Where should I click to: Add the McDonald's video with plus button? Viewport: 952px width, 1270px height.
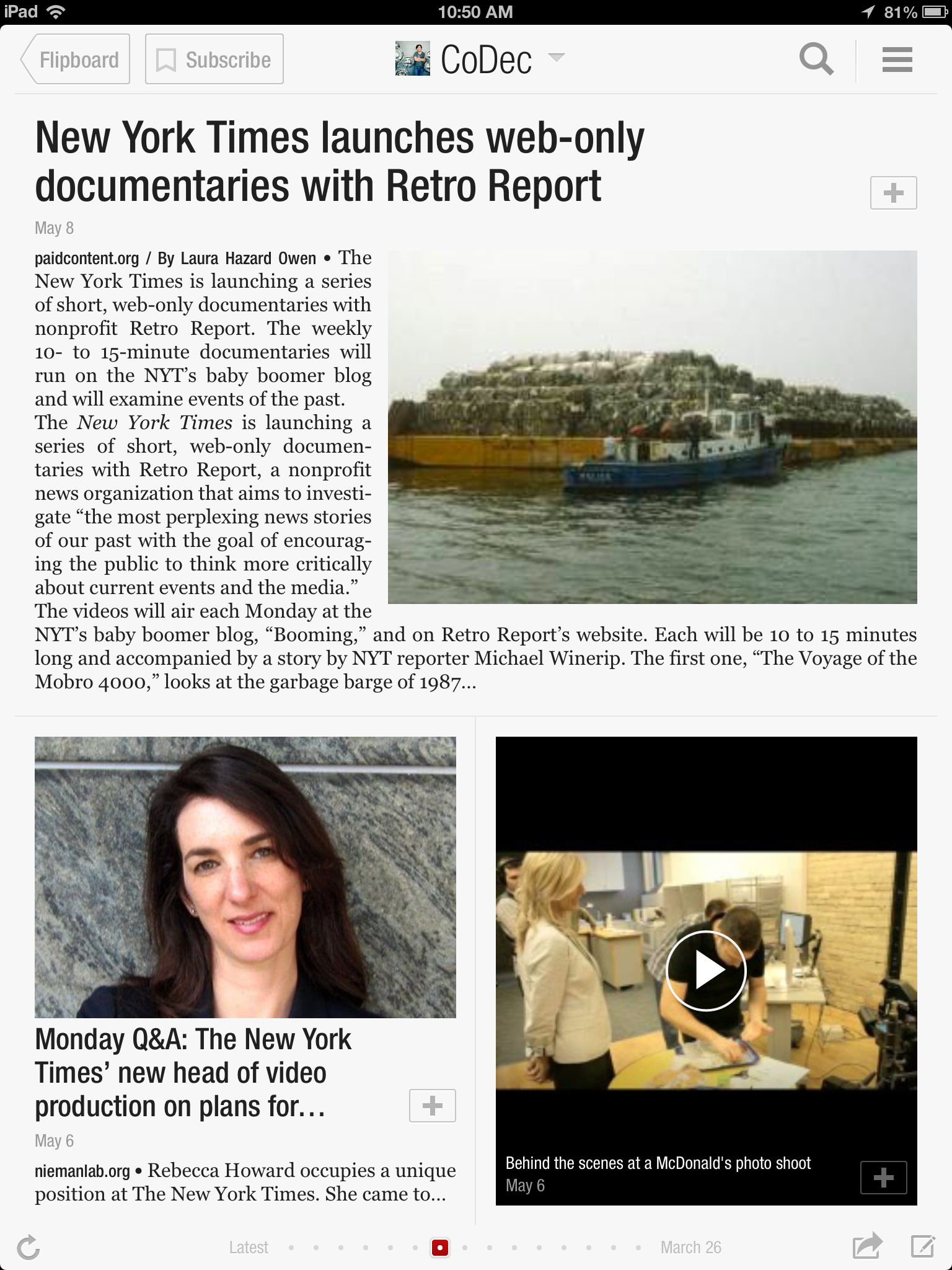[883, 1177]
